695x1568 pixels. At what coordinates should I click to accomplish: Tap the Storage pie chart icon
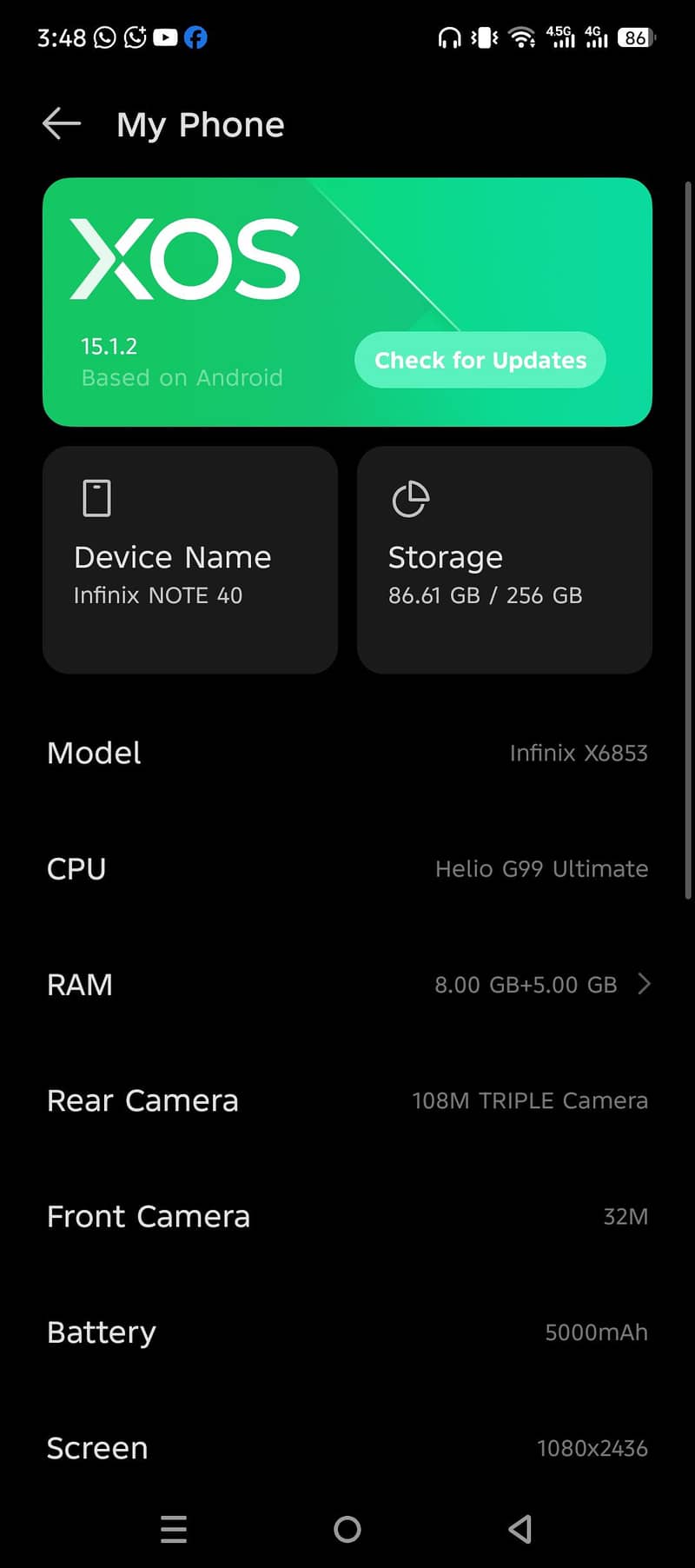[x=410, y=498]
